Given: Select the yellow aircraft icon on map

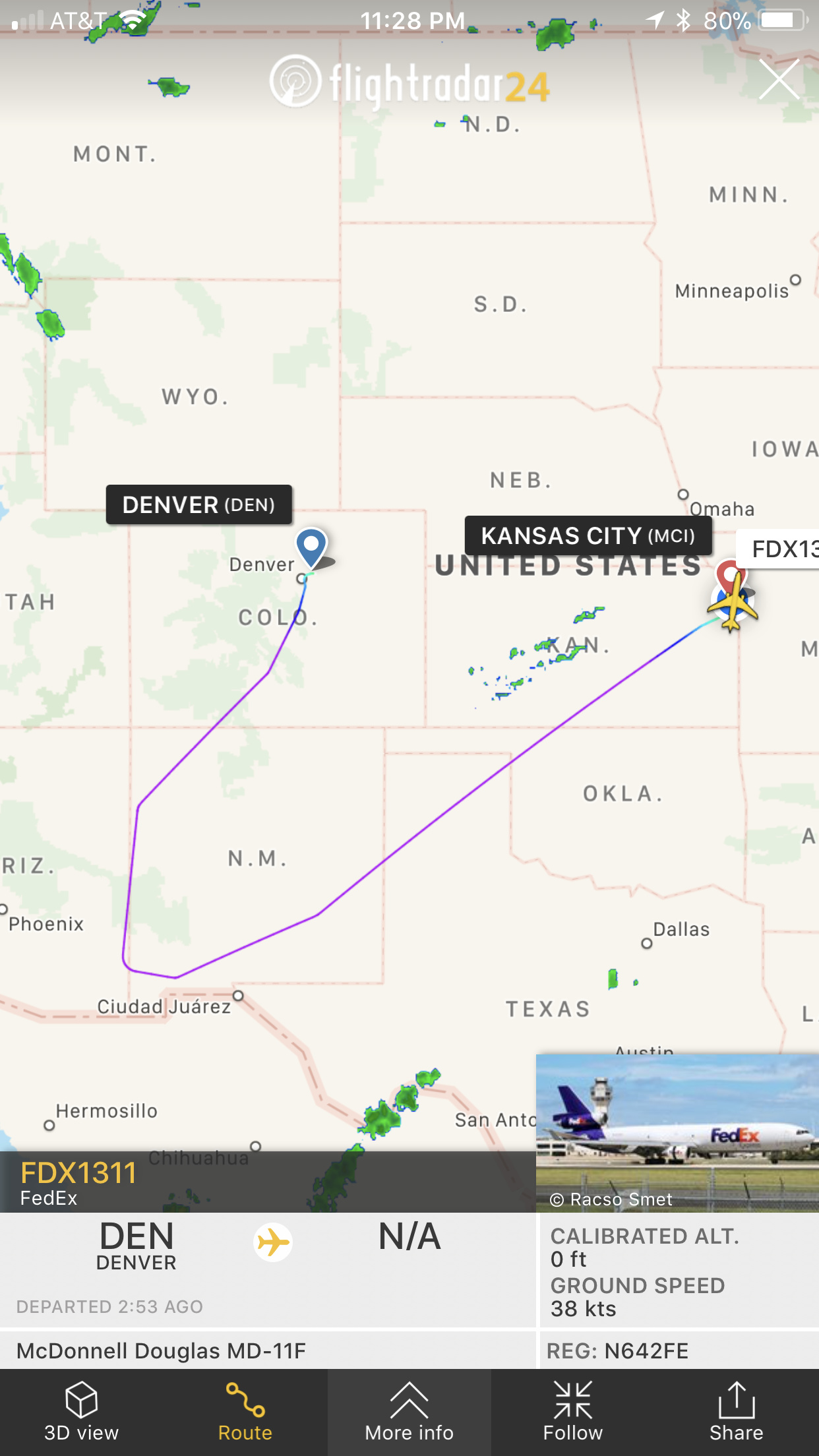Looking at the screenshot, I should coord(733,602).
